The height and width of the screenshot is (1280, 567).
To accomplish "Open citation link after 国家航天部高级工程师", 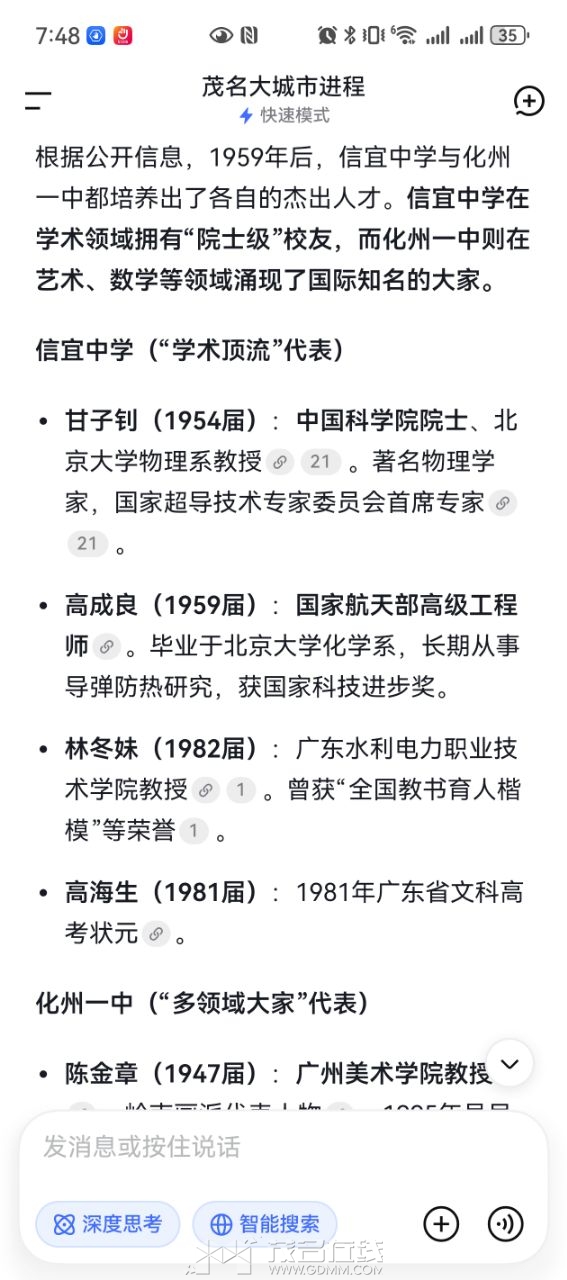I will 107,647.
